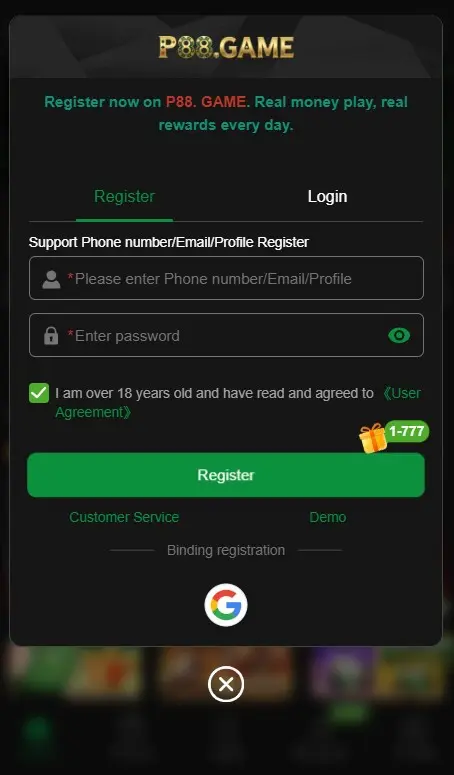Close the registration dialog

click(226, 685)
